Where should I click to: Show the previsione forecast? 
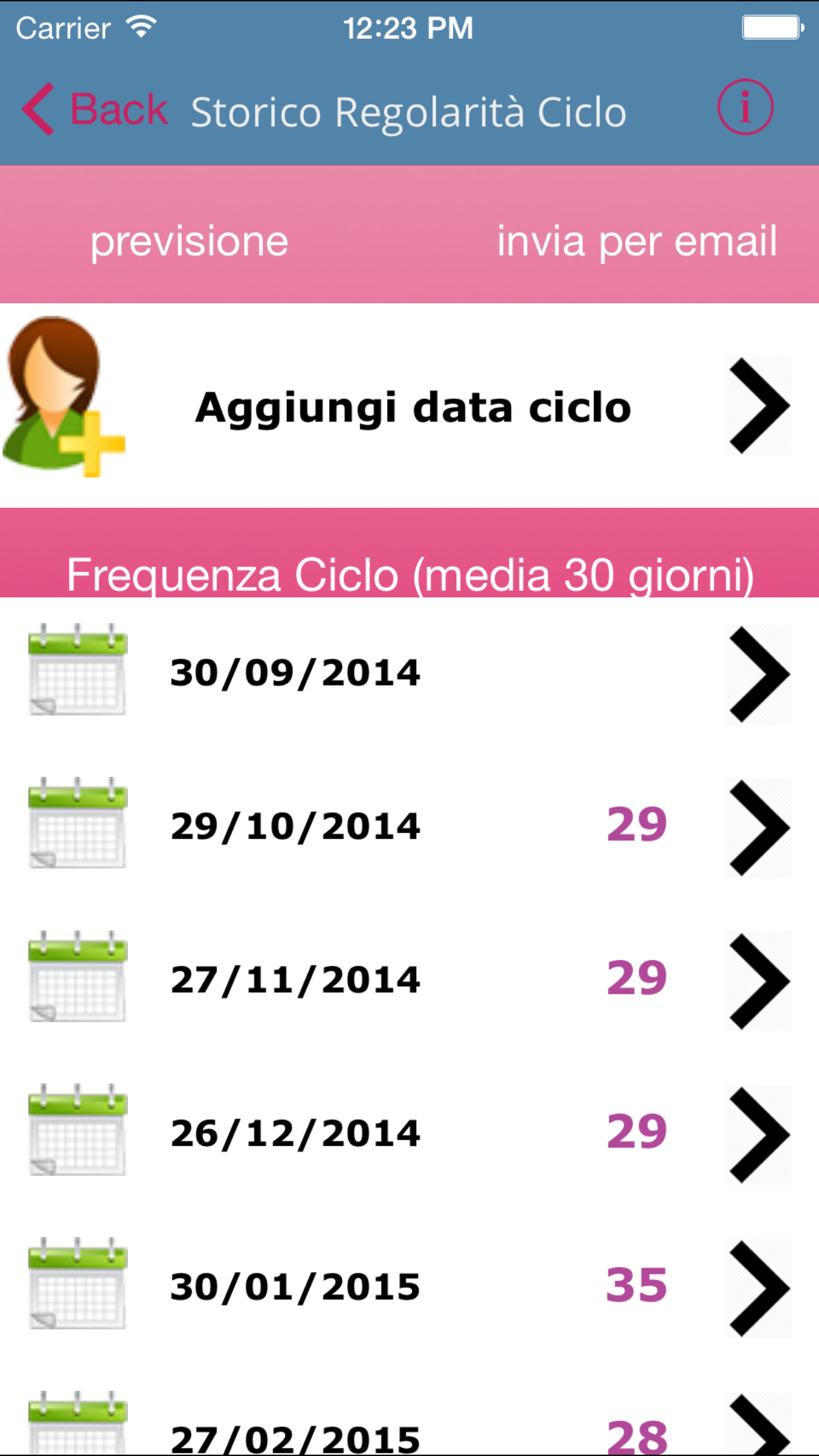pos(189,241)
